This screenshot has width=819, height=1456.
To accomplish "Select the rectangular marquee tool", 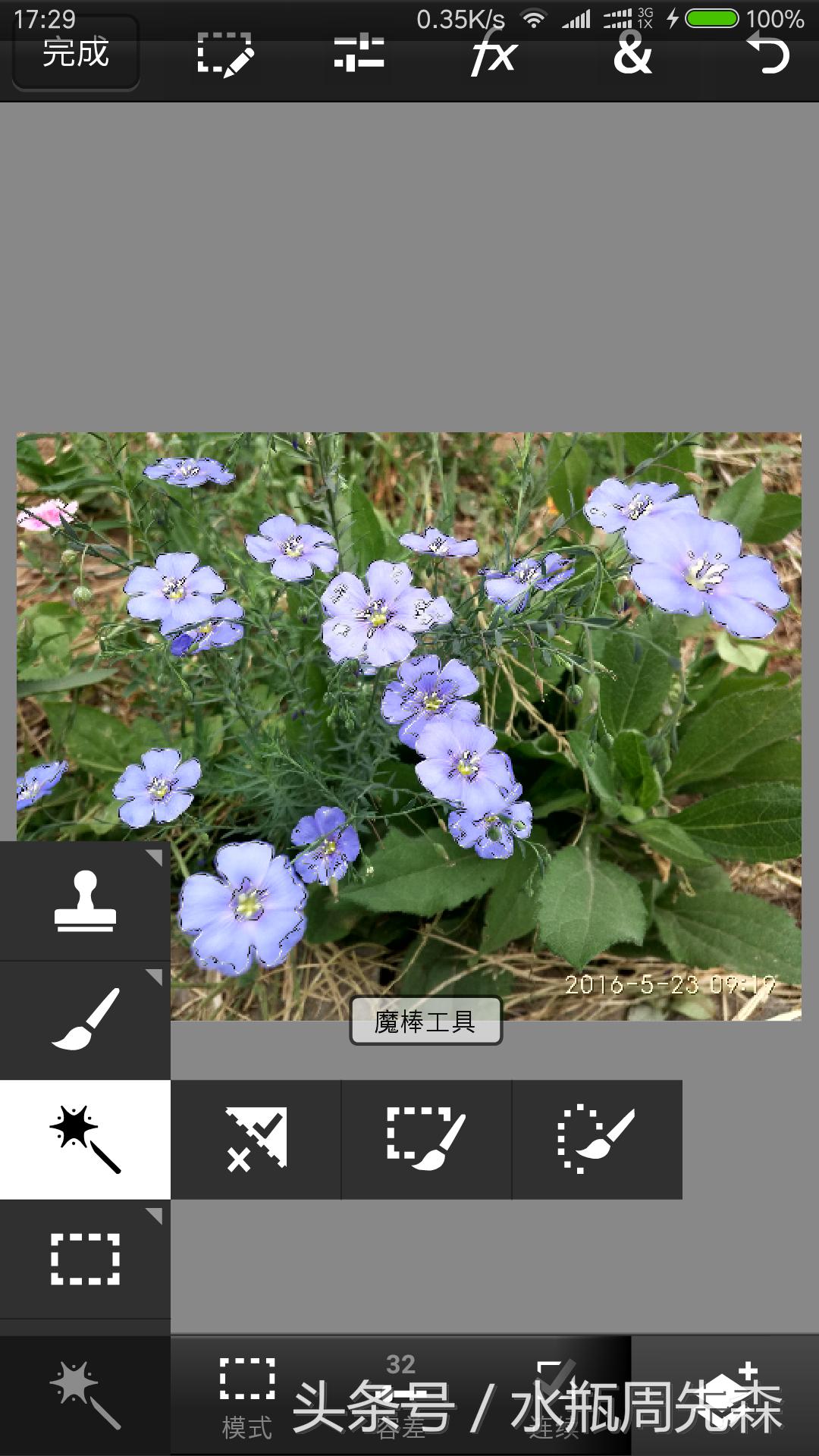I will coord(85,1259).
